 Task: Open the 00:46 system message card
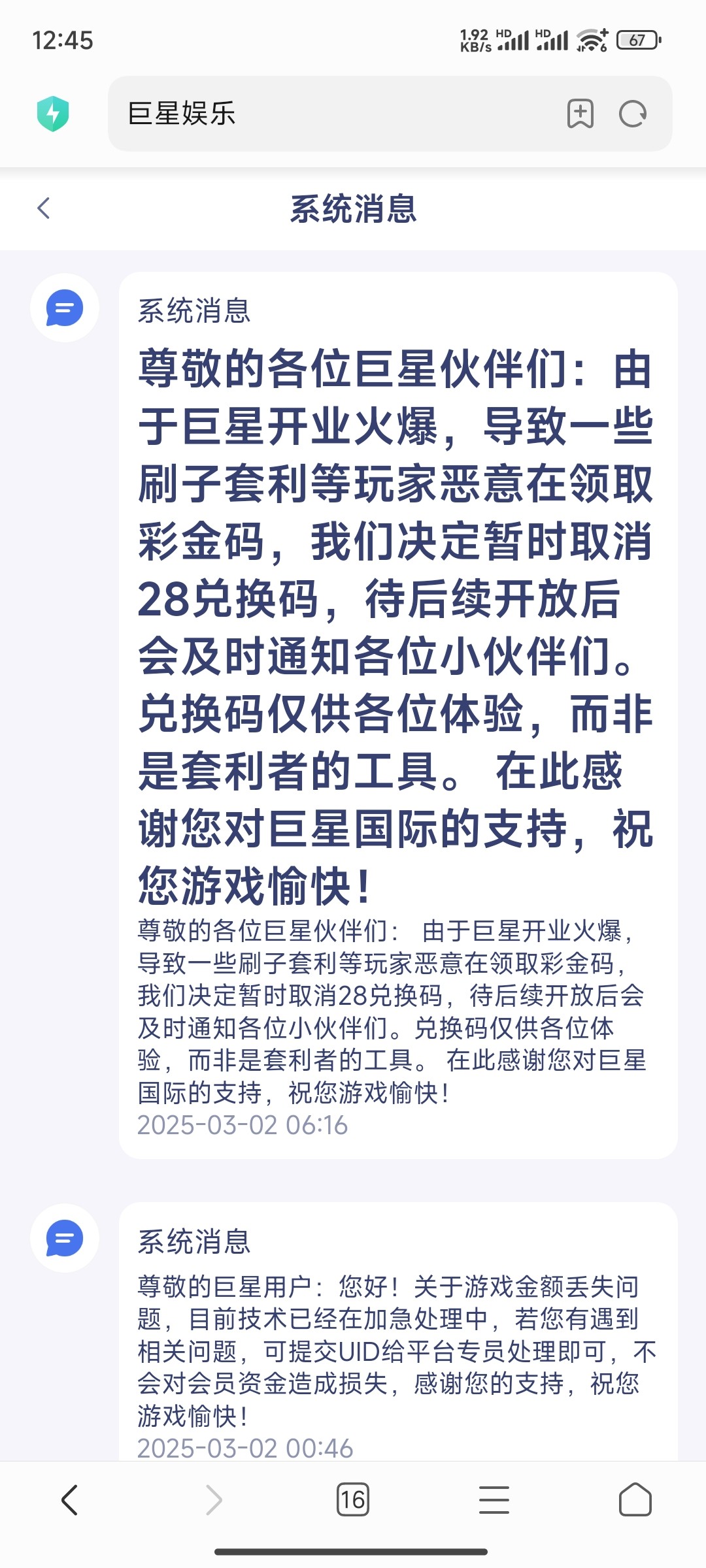click(x=397, y=1333)
